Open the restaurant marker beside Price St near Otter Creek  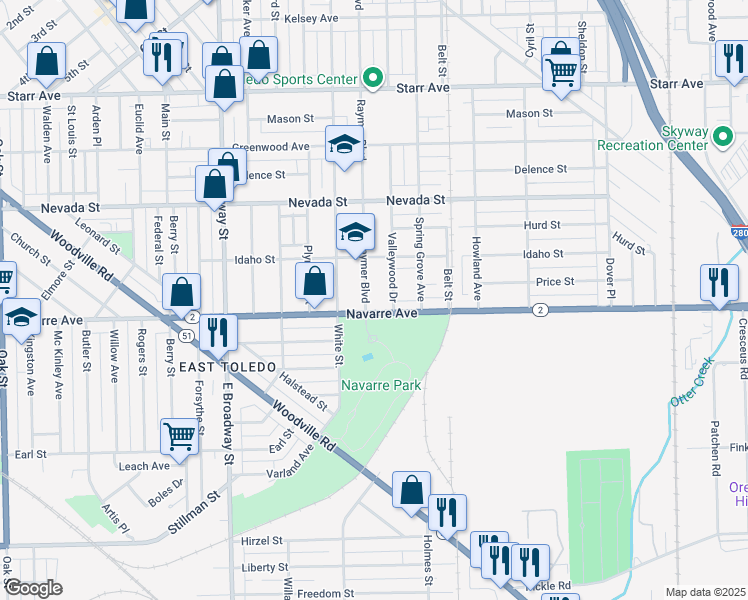pos(718,282)
